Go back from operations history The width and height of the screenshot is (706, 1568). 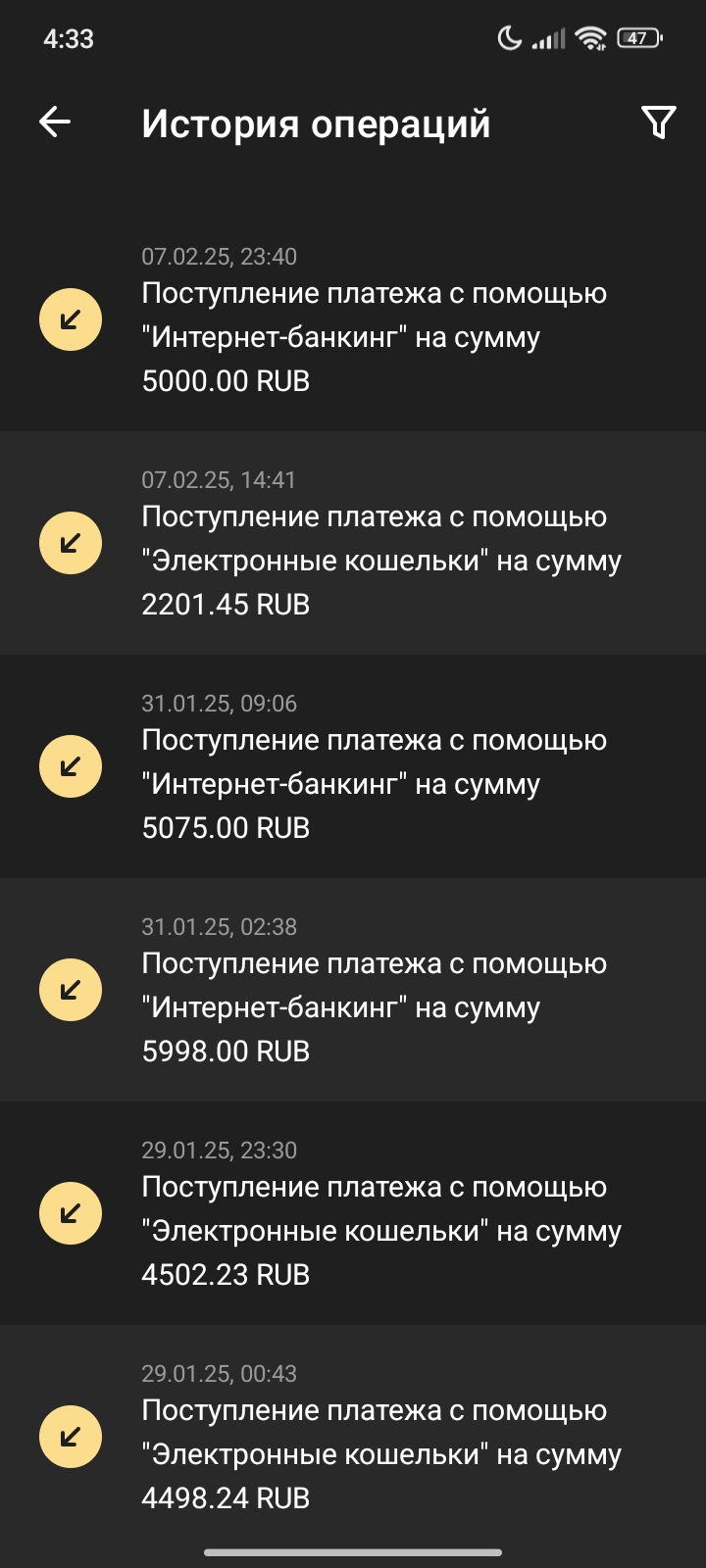click(x=55, y=122)
